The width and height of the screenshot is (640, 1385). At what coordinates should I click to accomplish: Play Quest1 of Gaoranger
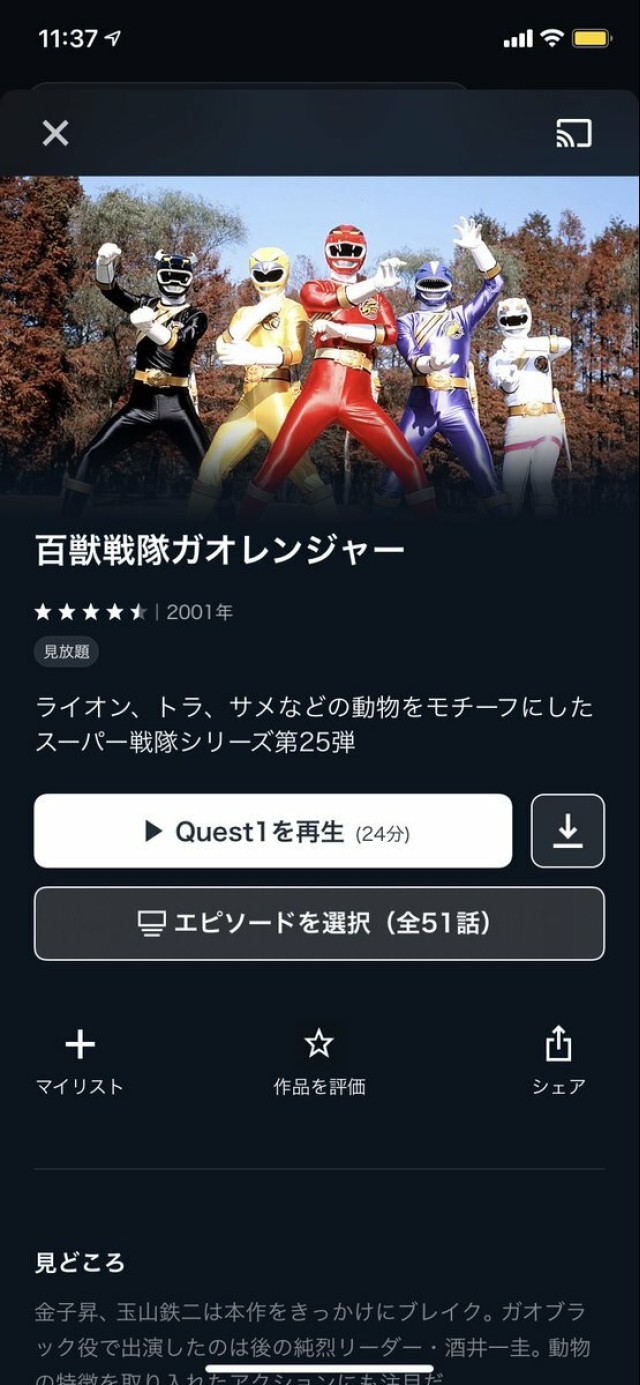[x=273, y=831]
